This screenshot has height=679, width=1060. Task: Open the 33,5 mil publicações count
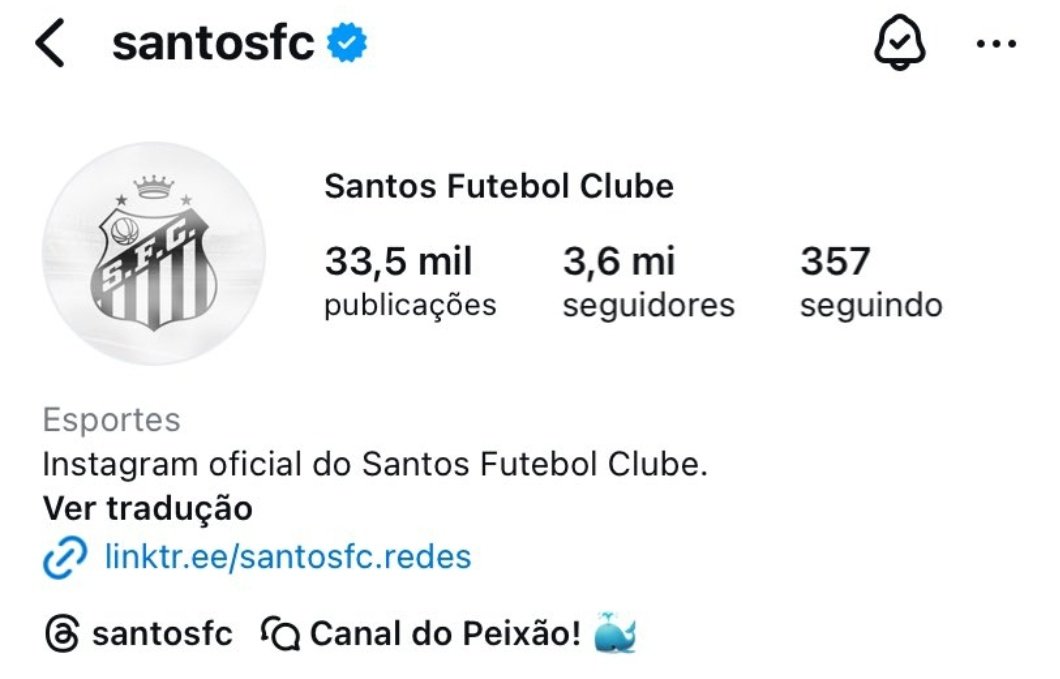(410, 282)
